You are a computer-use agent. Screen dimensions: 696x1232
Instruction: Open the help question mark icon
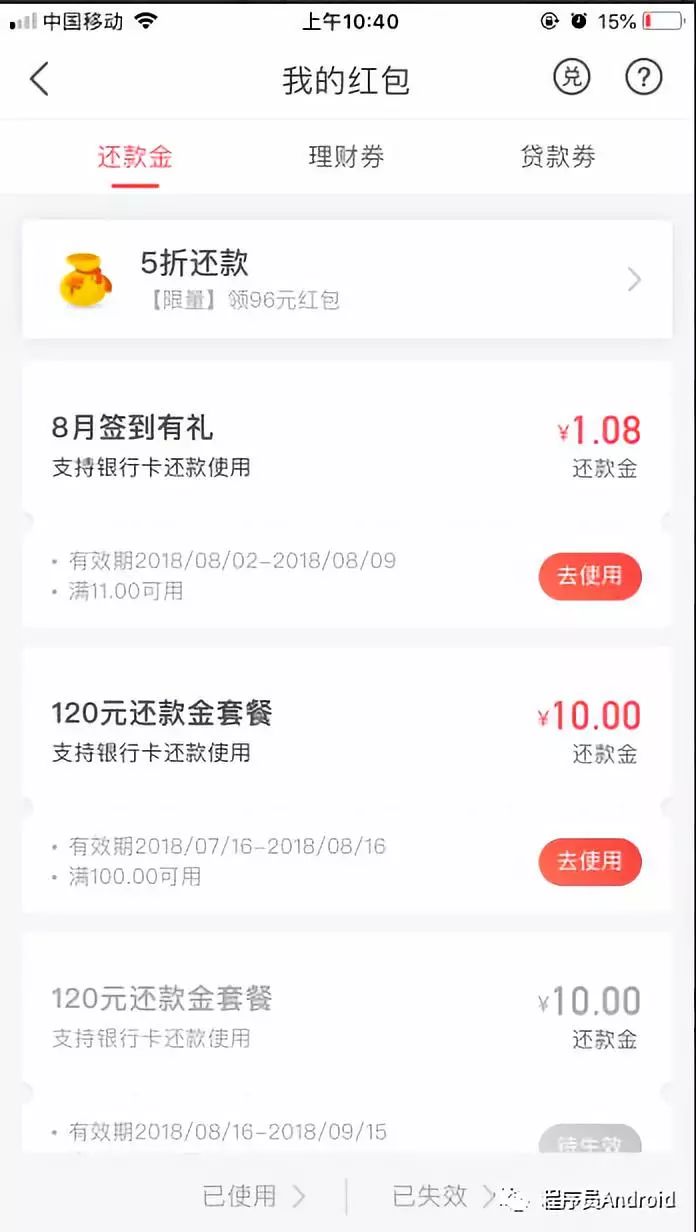(643, 78)
